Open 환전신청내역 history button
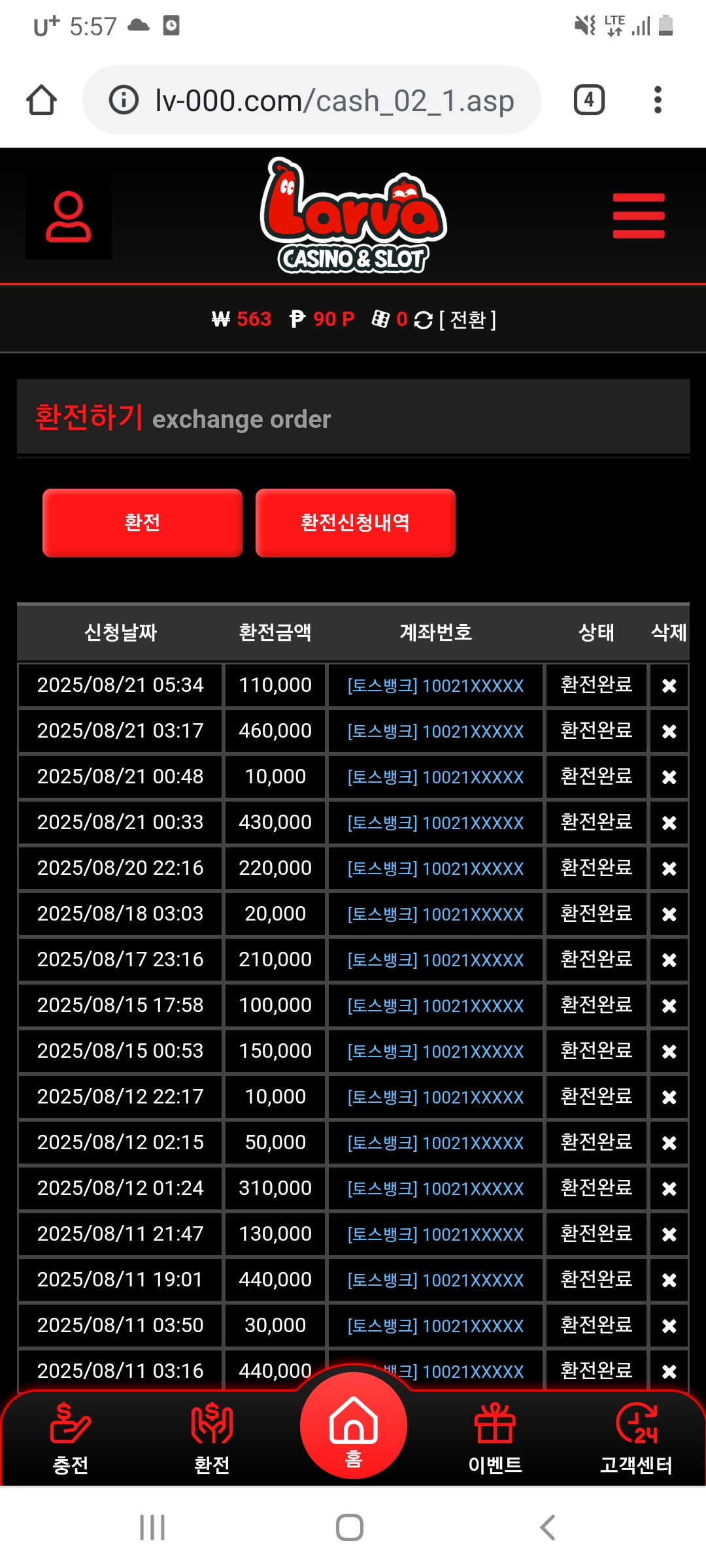 pos(355,523)
